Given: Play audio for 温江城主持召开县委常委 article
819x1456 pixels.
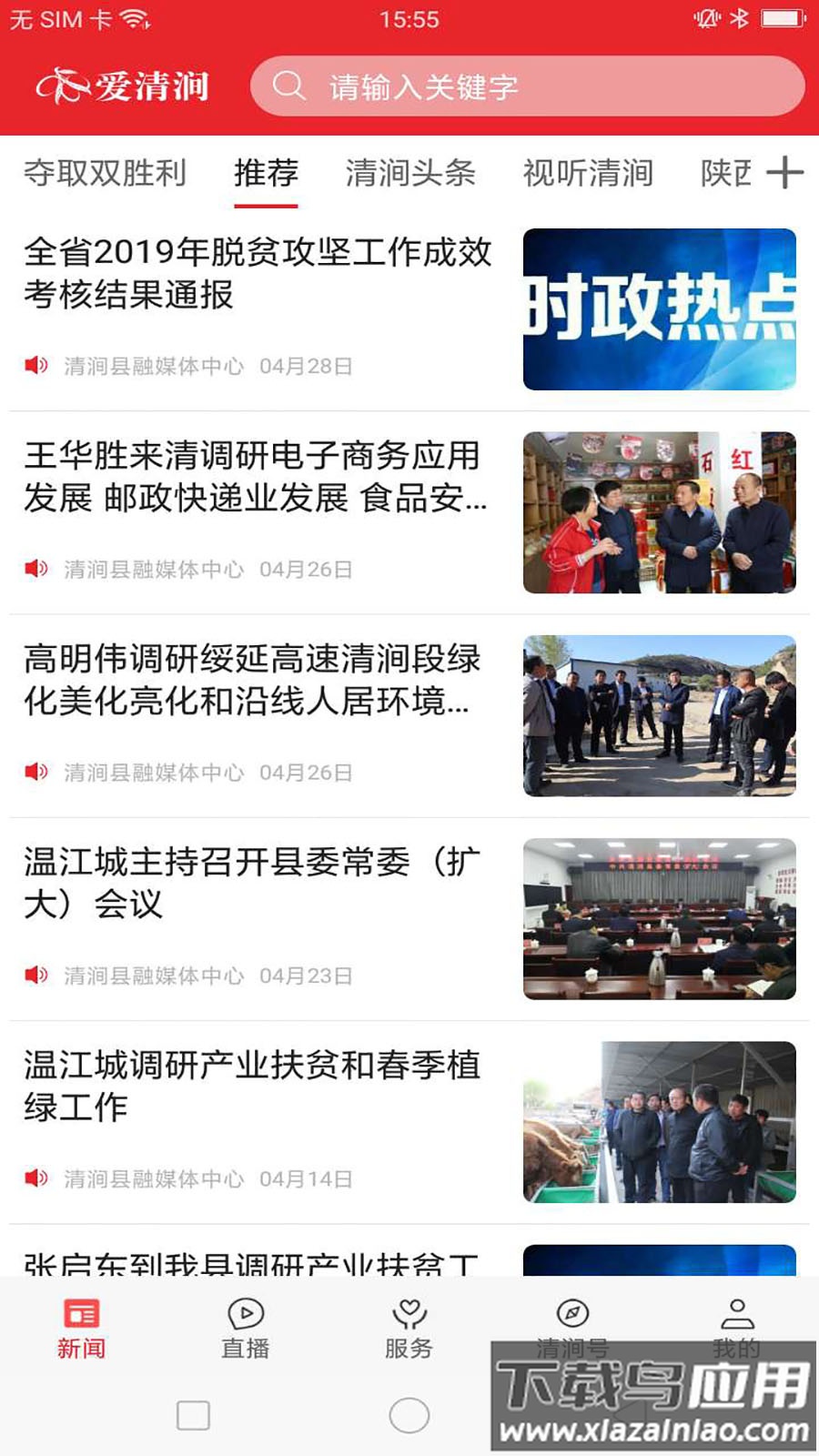Looking at the screenshot, I should coord(35,976).
